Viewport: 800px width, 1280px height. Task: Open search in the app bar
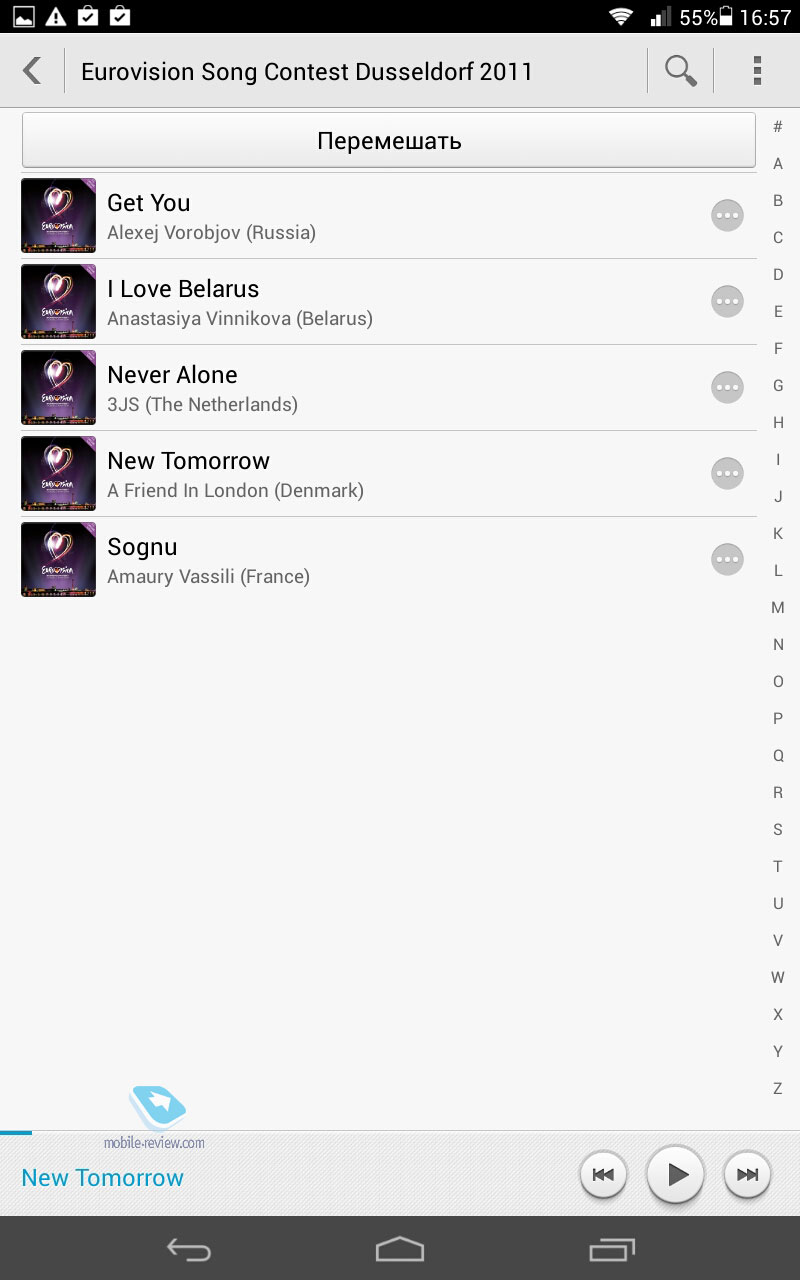pyautogui.click(x=680, y=71)
